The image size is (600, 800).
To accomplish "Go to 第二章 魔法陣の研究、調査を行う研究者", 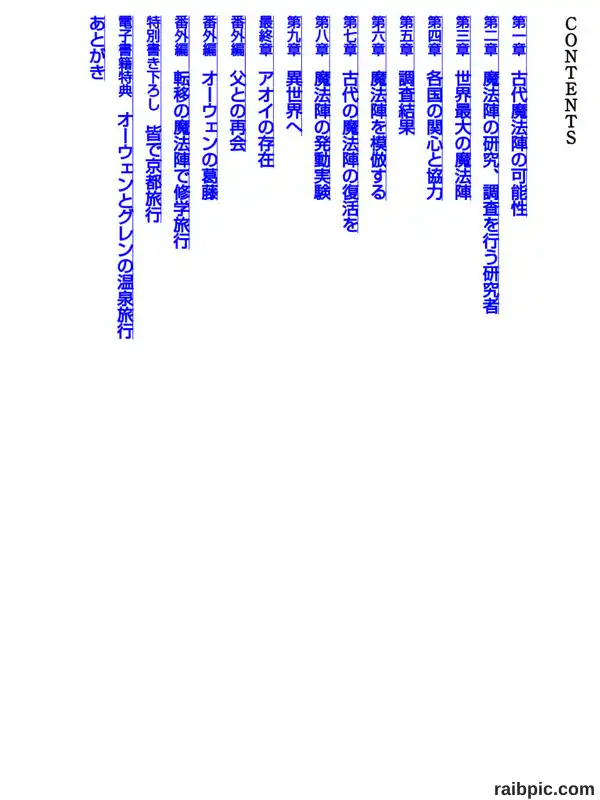I will point(491,164).
